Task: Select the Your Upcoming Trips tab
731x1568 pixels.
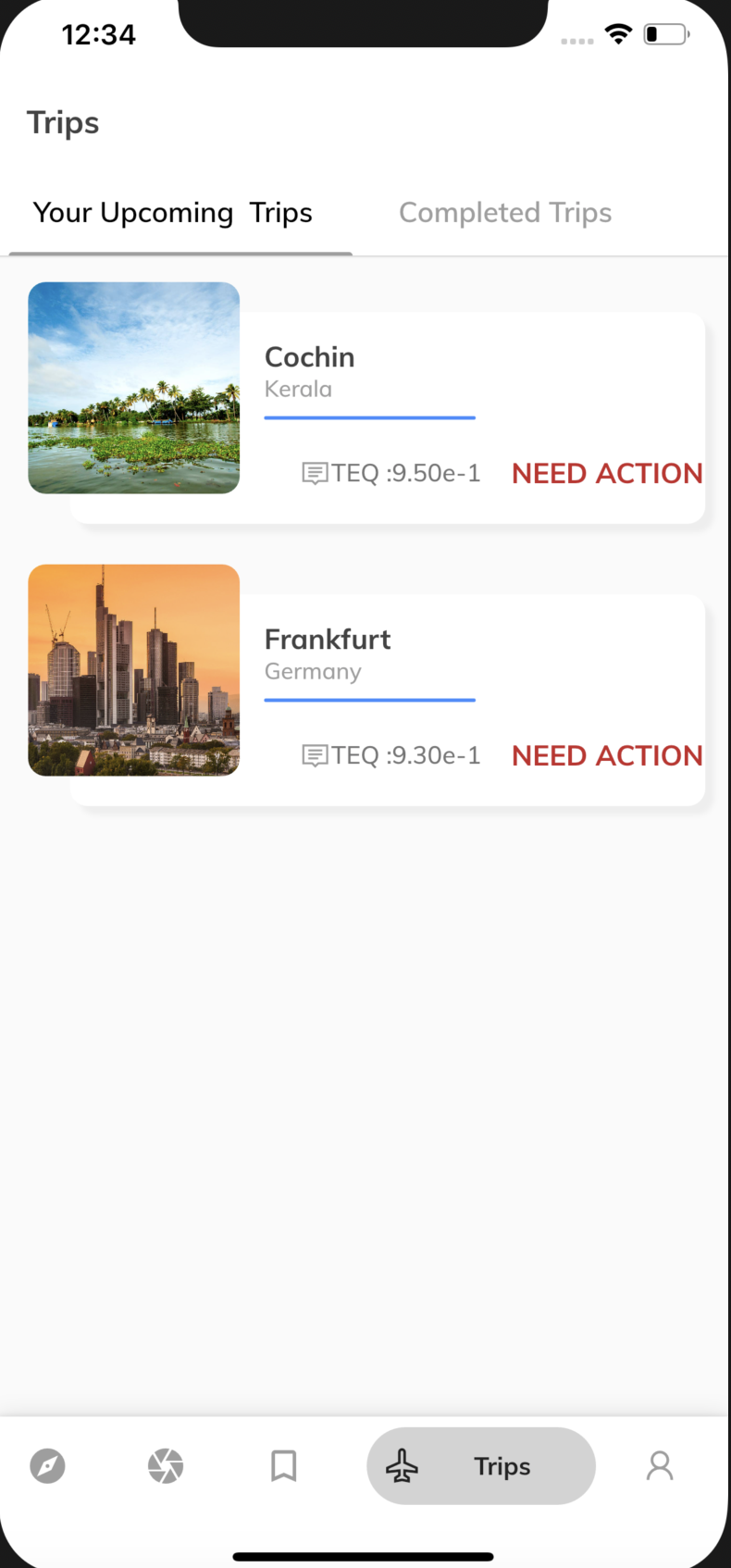Action: 173,213
